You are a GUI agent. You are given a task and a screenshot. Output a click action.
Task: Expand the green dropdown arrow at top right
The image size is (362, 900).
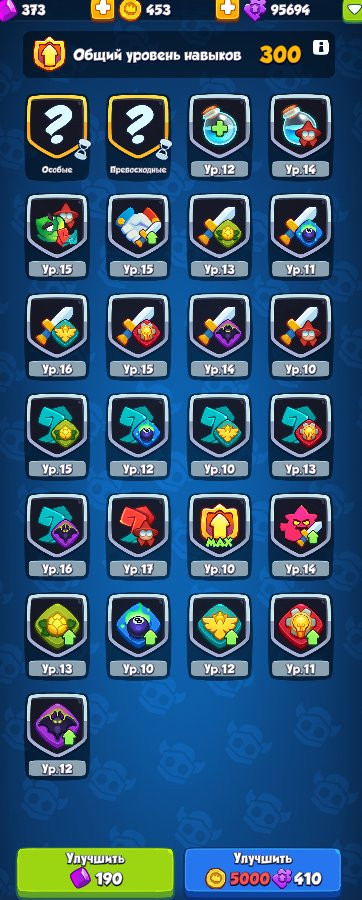point(352,10)
